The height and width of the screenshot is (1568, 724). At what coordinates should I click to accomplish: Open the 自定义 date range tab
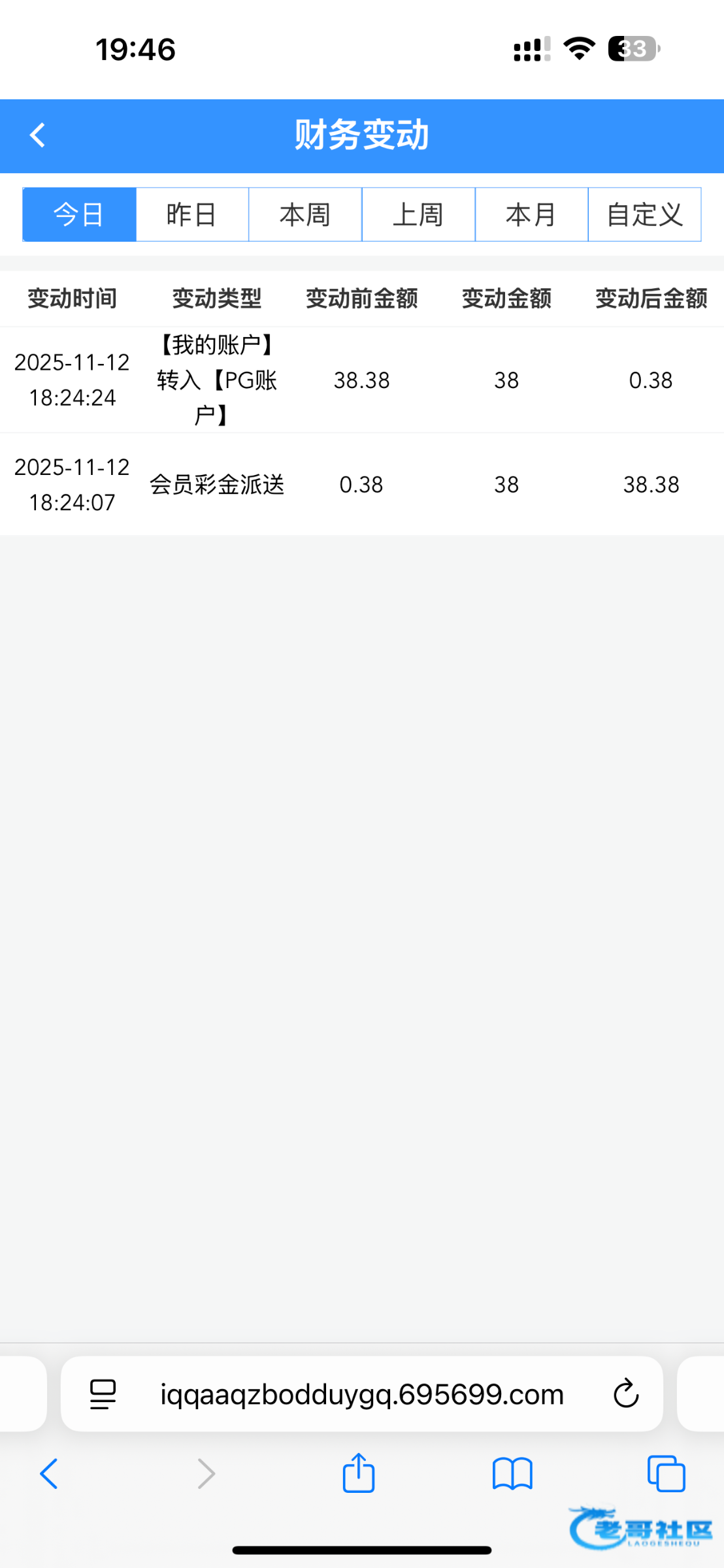[x=644, y=215]
